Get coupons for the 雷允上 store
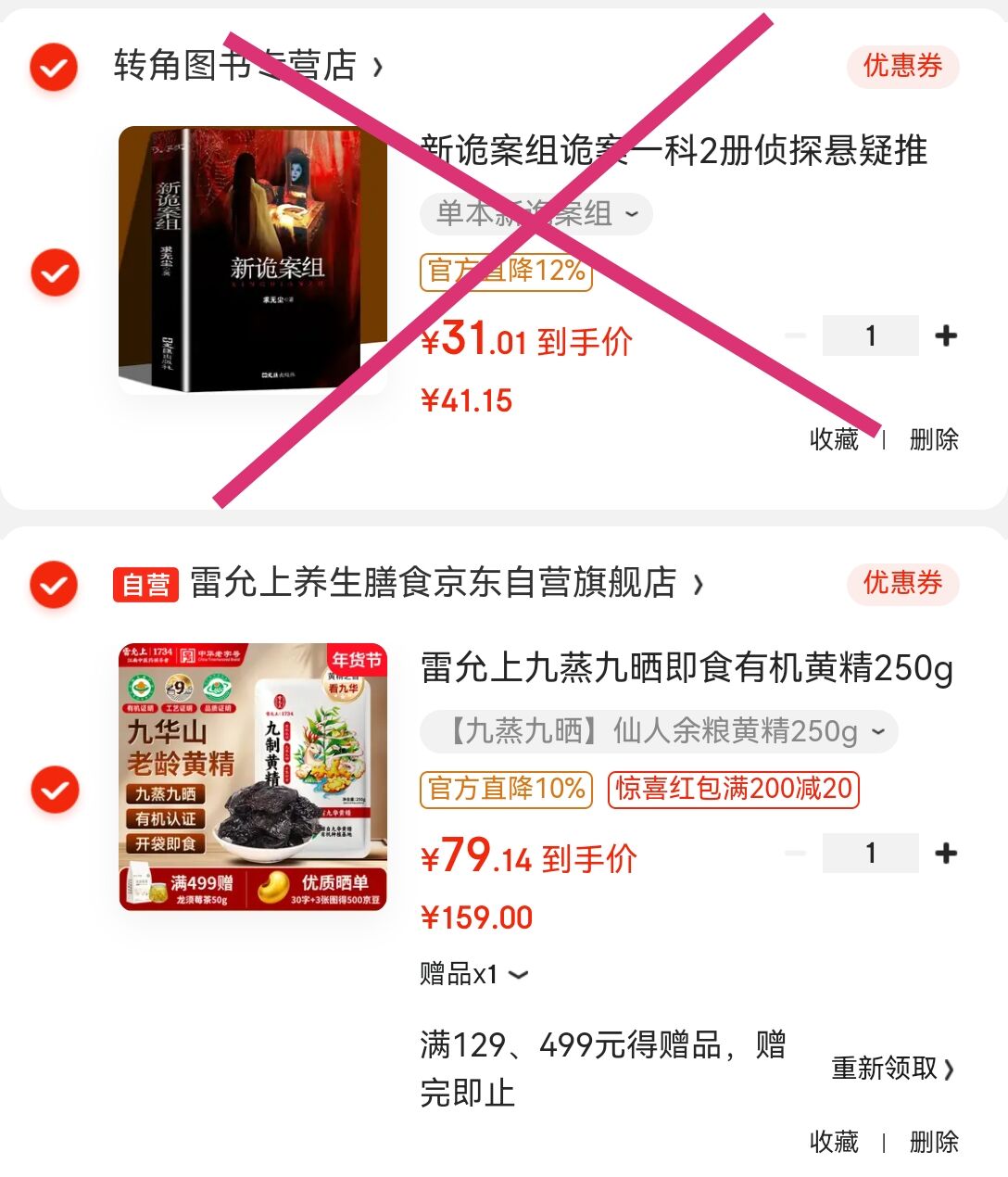The height and width of the screenshot is (1177, 1008). tap(902, 584)
